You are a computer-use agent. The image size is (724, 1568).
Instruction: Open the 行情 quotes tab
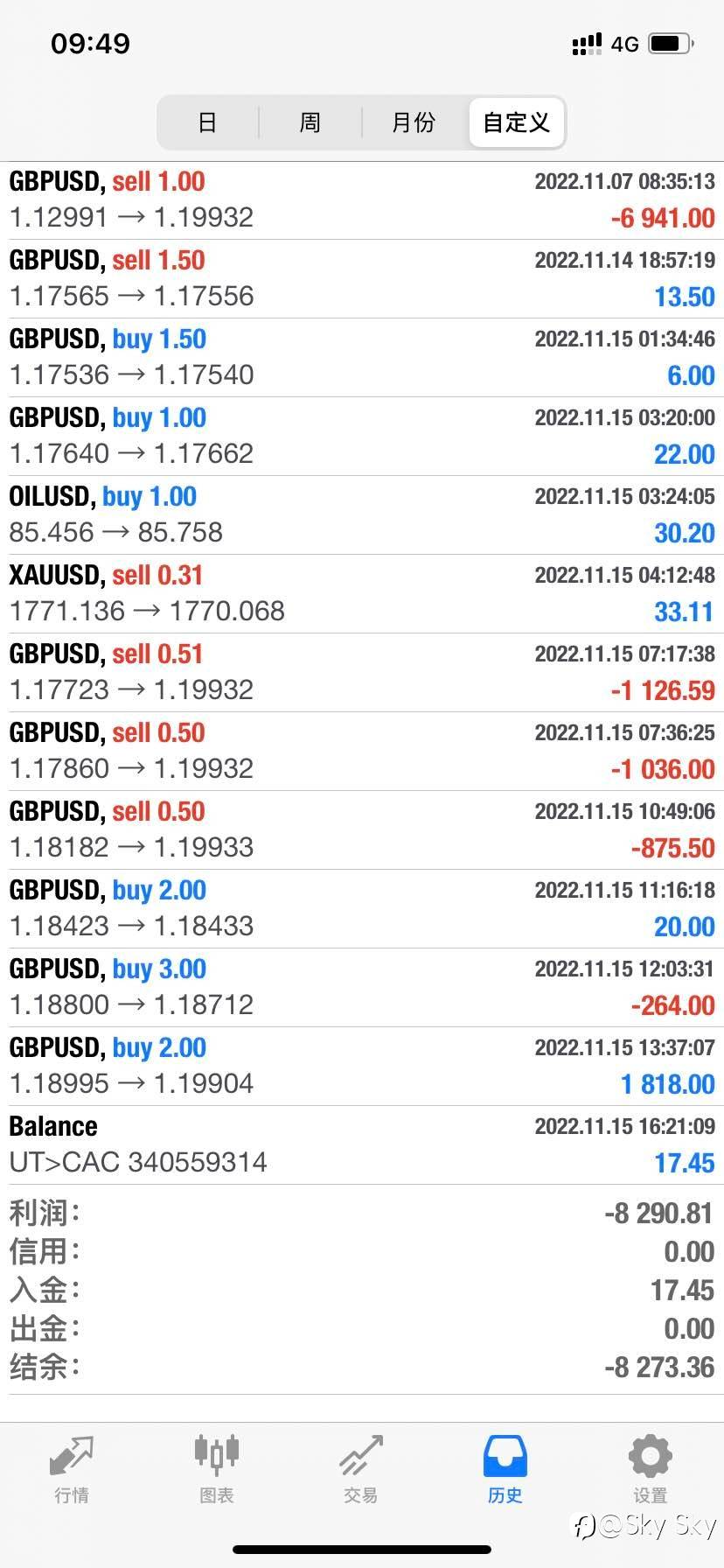coord(72,1468)
